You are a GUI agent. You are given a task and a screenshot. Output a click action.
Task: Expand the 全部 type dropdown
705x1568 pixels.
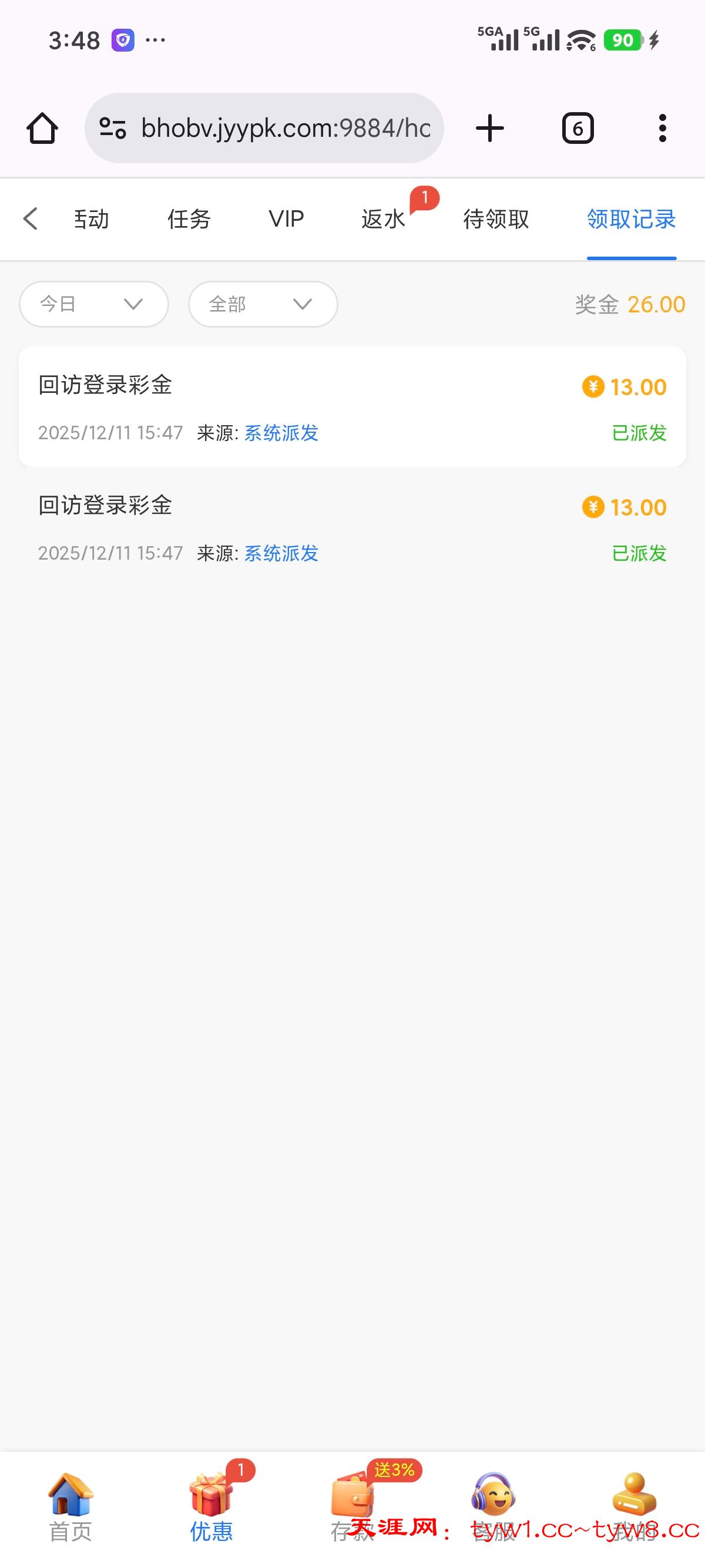pyautogui.click(x=263, y=304)
